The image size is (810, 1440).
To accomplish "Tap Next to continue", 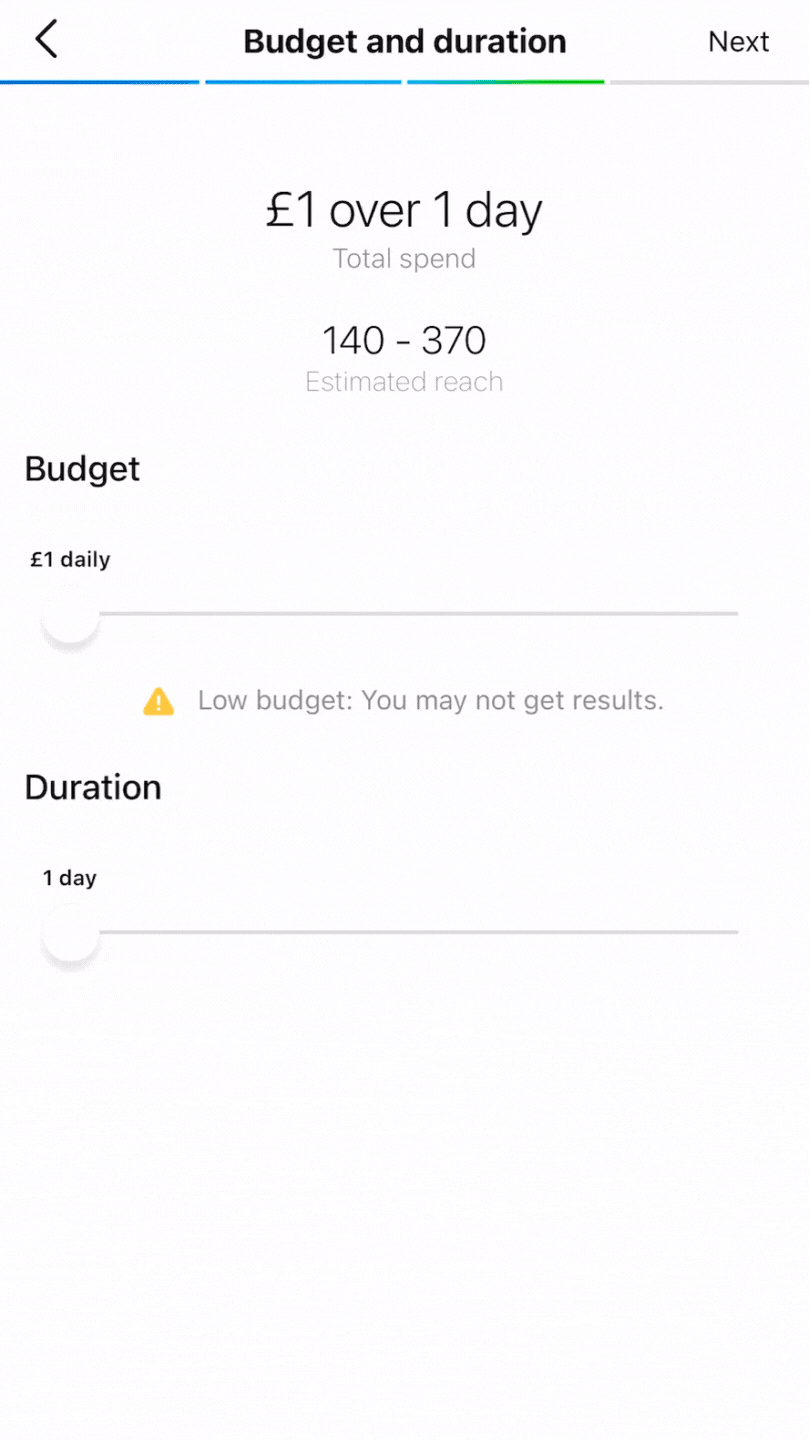I will [x=738, y=41].
